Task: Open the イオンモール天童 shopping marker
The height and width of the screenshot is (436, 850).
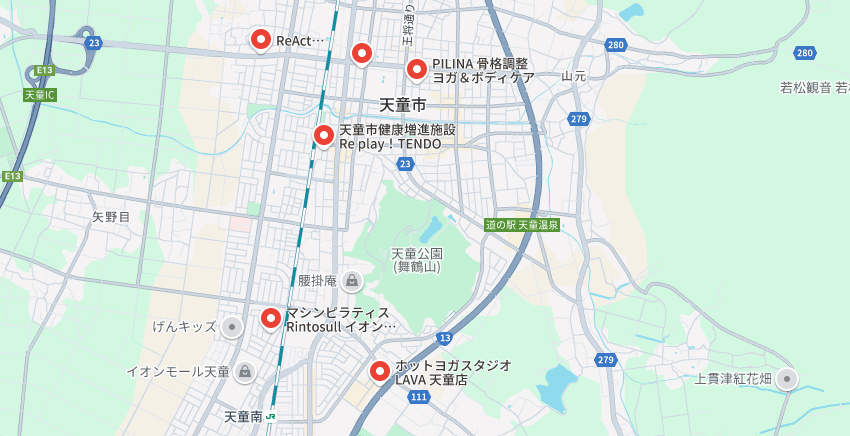Action: point(244,372)
